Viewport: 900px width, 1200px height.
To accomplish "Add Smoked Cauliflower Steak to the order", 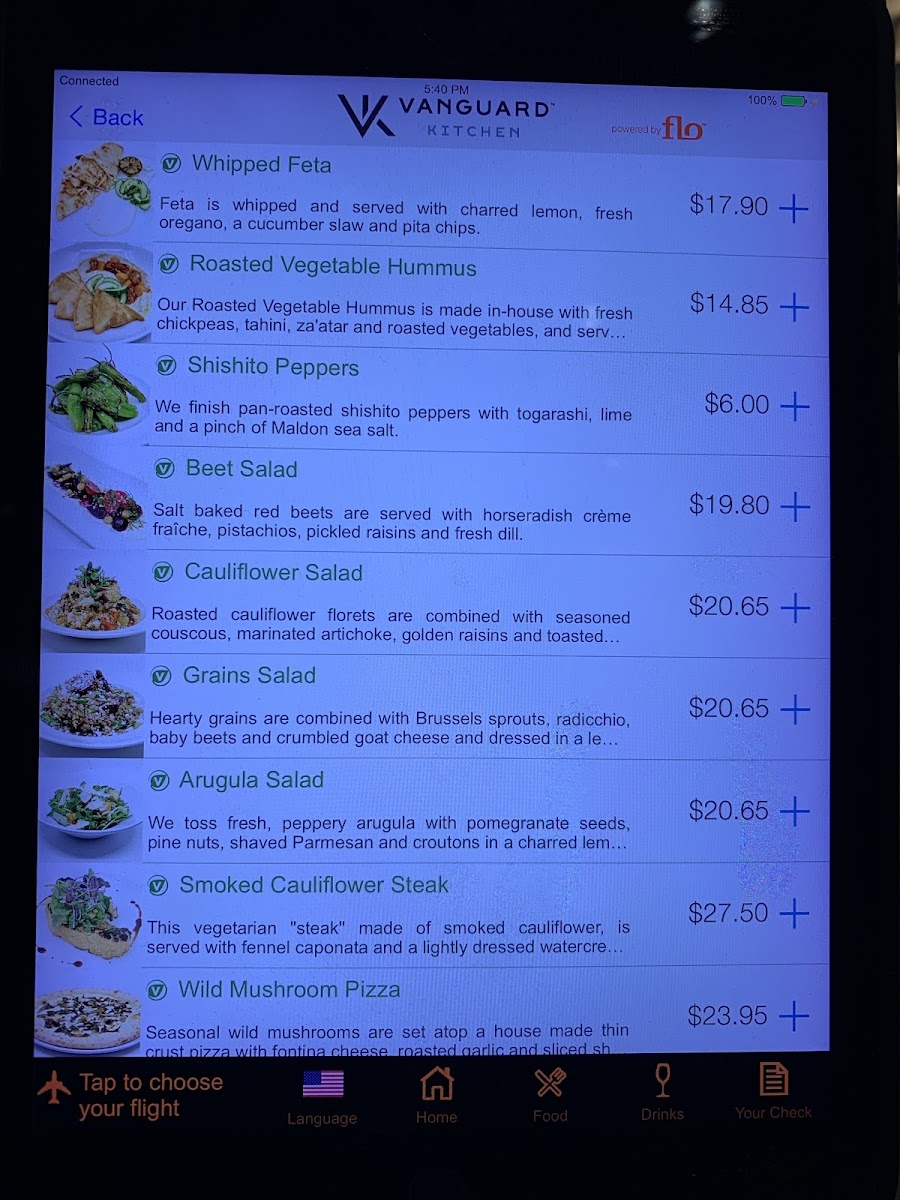I will click(795, 913).
